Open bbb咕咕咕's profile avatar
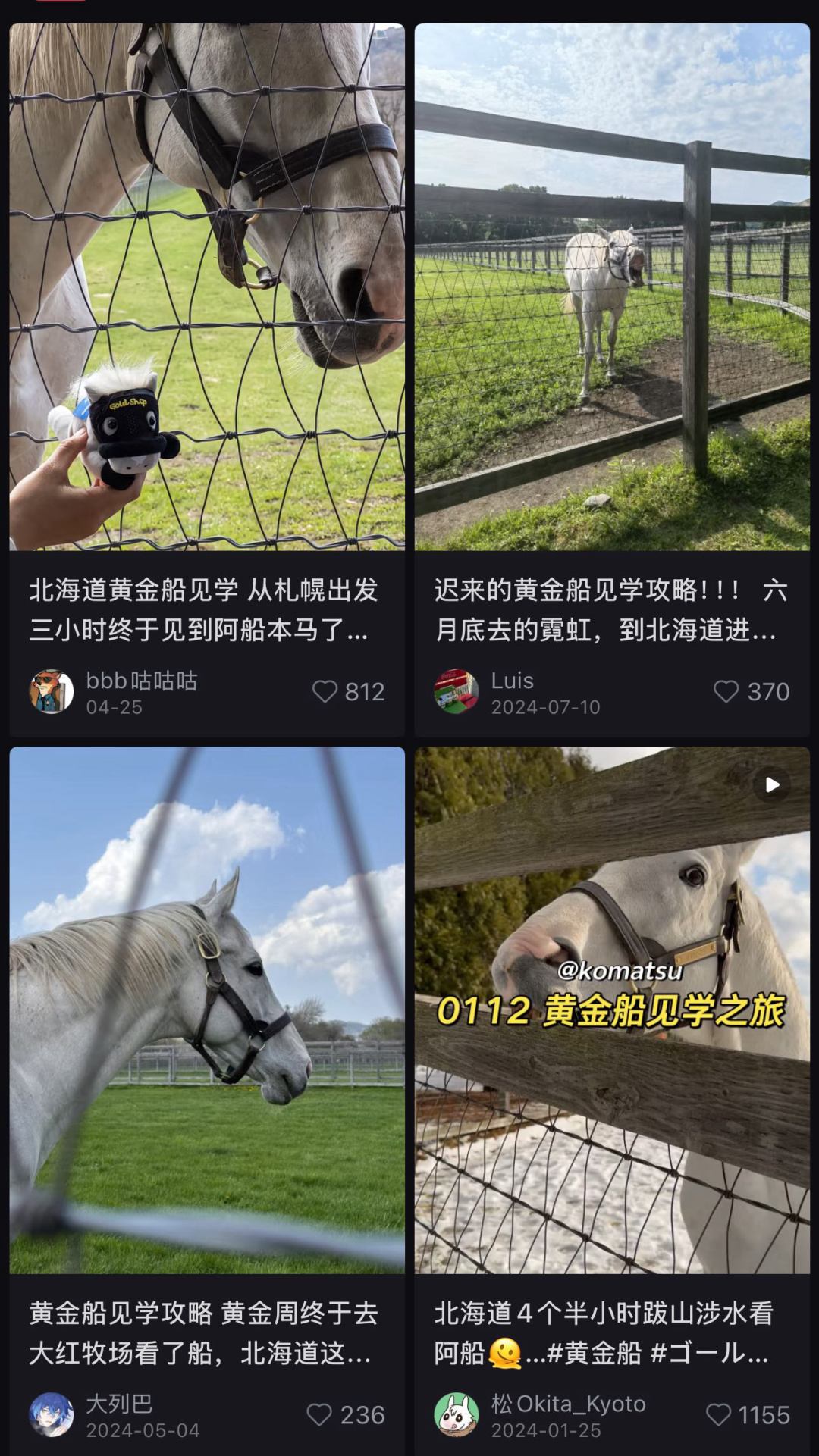This screenshot has height=1456, width=819. click(x=52, y=691)
